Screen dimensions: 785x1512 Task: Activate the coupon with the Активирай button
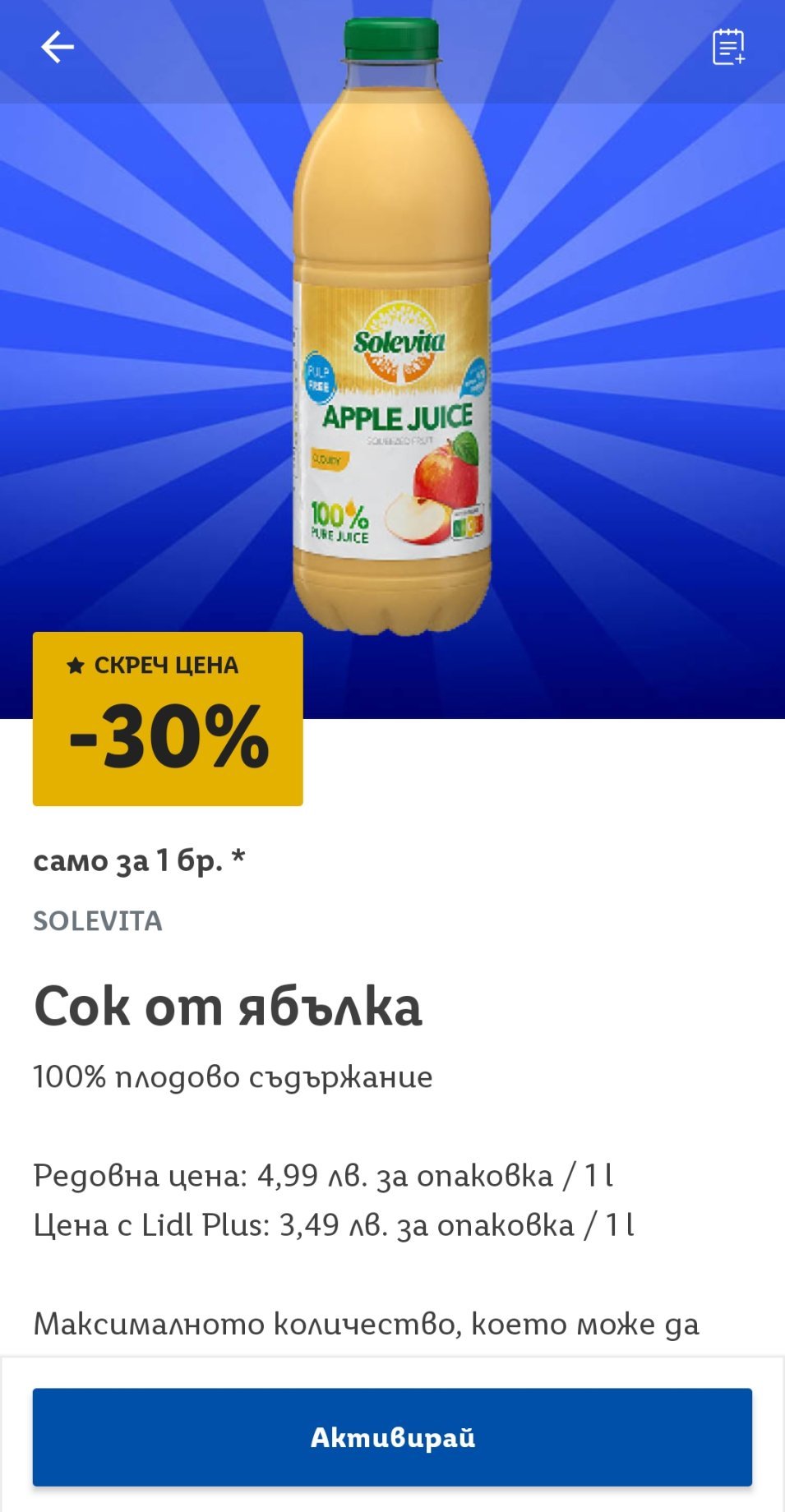(x=392, y=1437)
